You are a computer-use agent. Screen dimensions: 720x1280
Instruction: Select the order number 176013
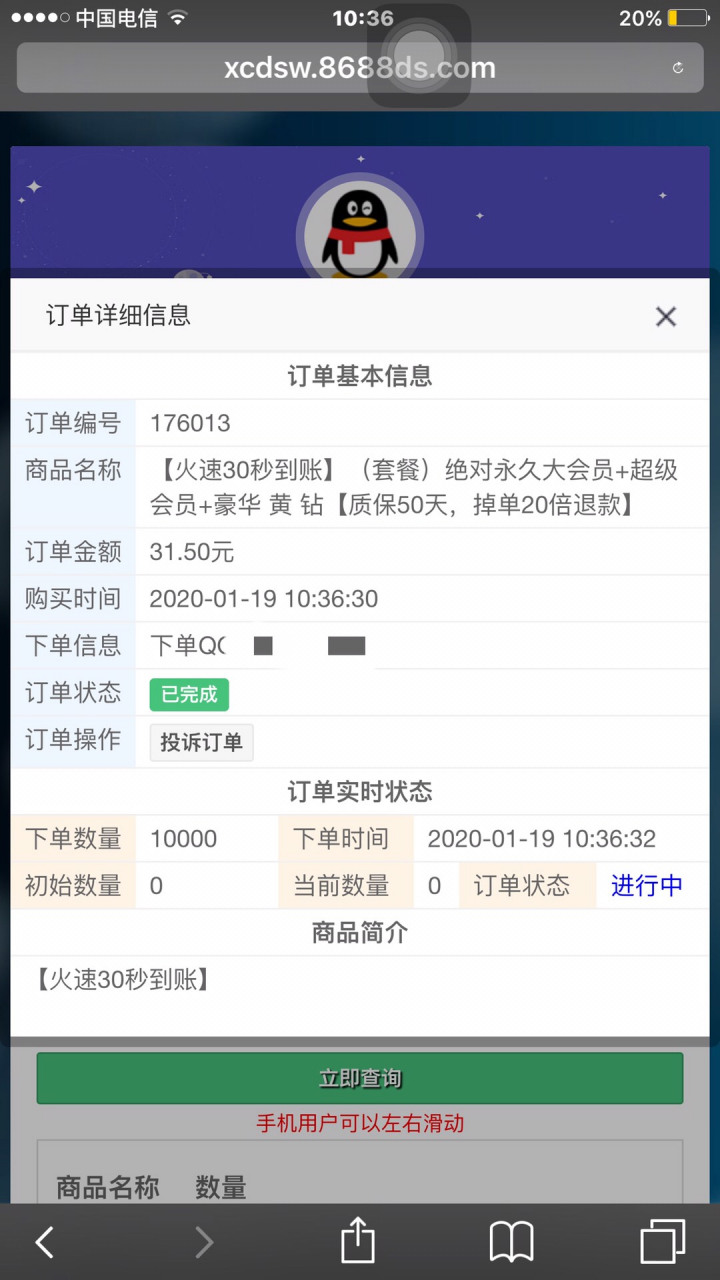189,423
